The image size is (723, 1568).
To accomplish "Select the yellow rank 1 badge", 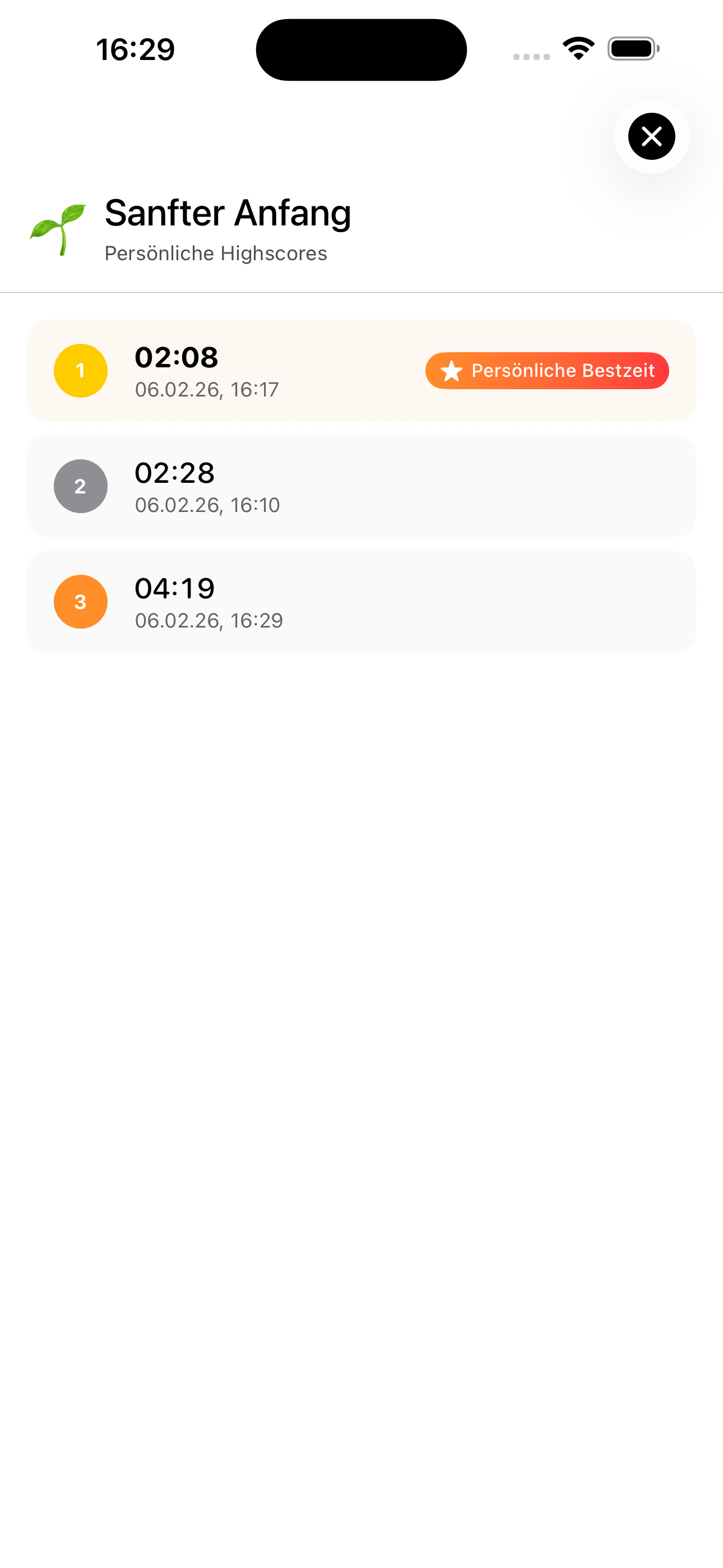I will point(80,370).
